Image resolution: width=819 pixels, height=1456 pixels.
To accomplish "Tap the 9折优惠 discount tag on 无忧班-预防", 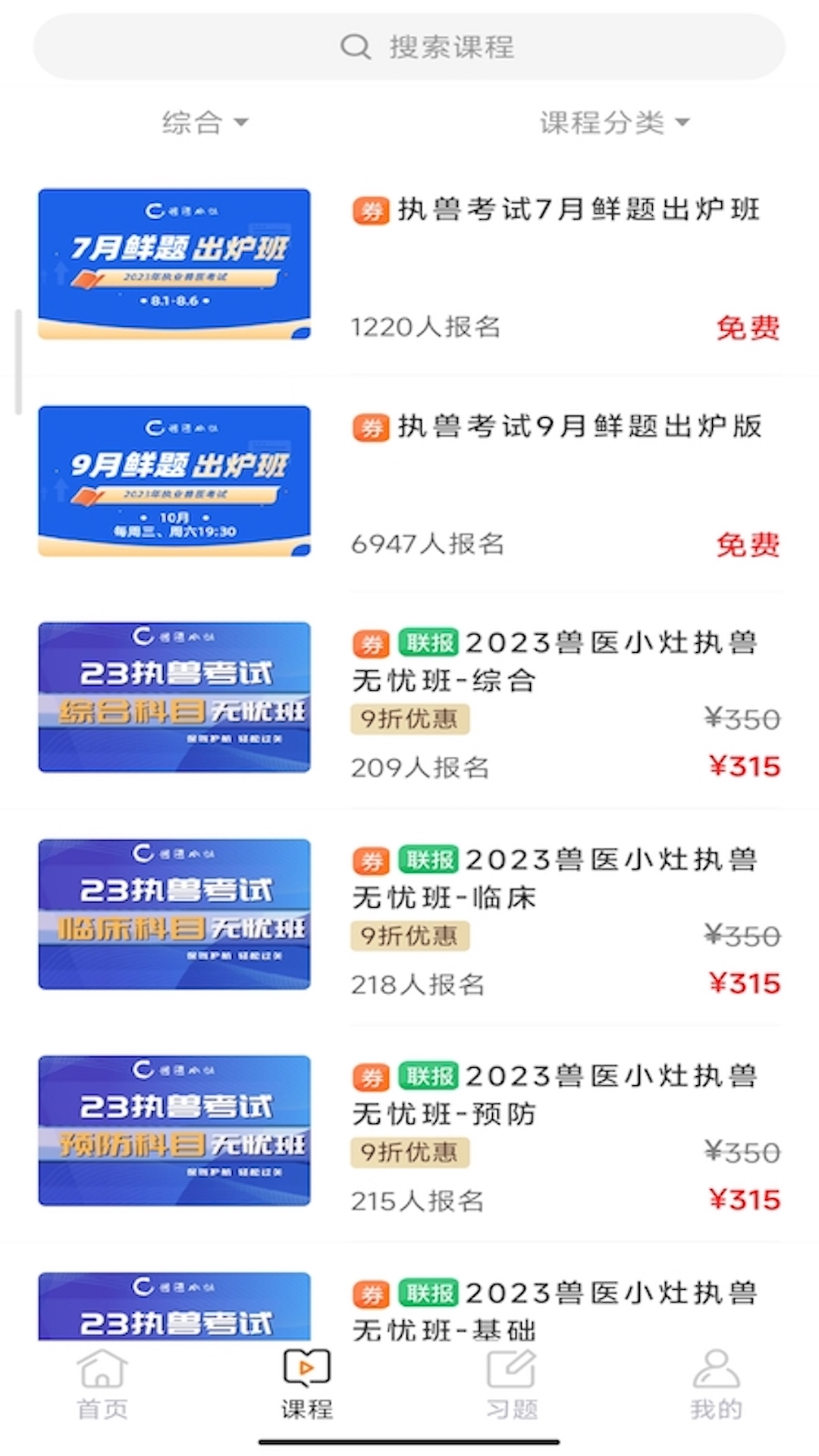I will coord(409,1152).
